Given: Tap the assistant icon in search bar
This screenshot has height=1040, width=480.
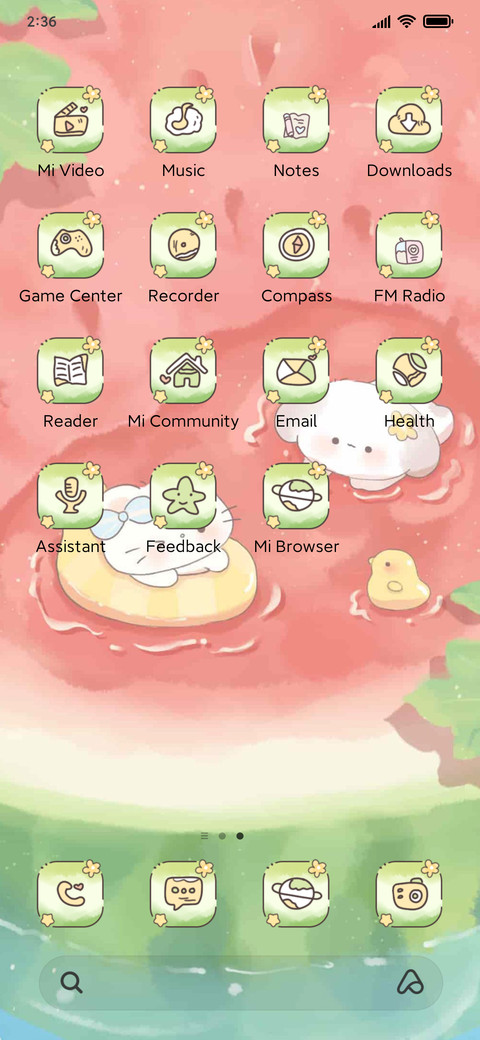Looking at the screenshot, I should pyautogui.click(x=410, y=983).
